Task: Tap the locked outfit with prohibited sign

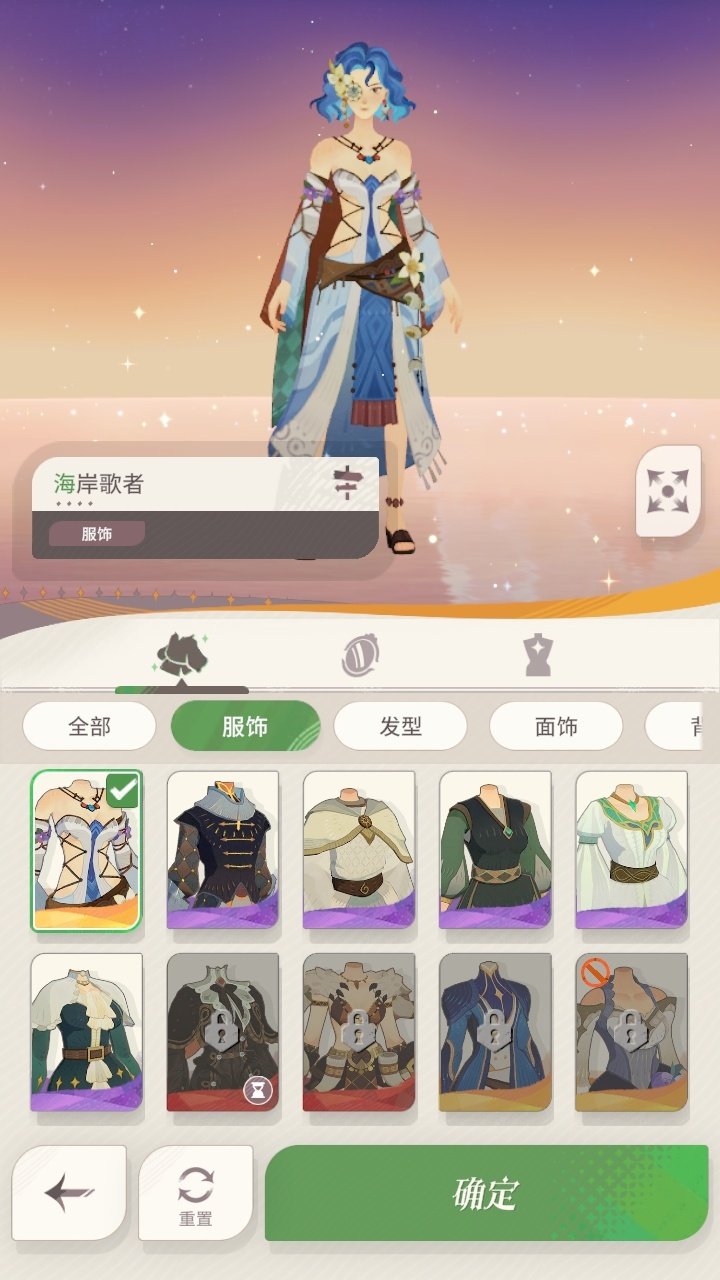Action: (630, 1032)
